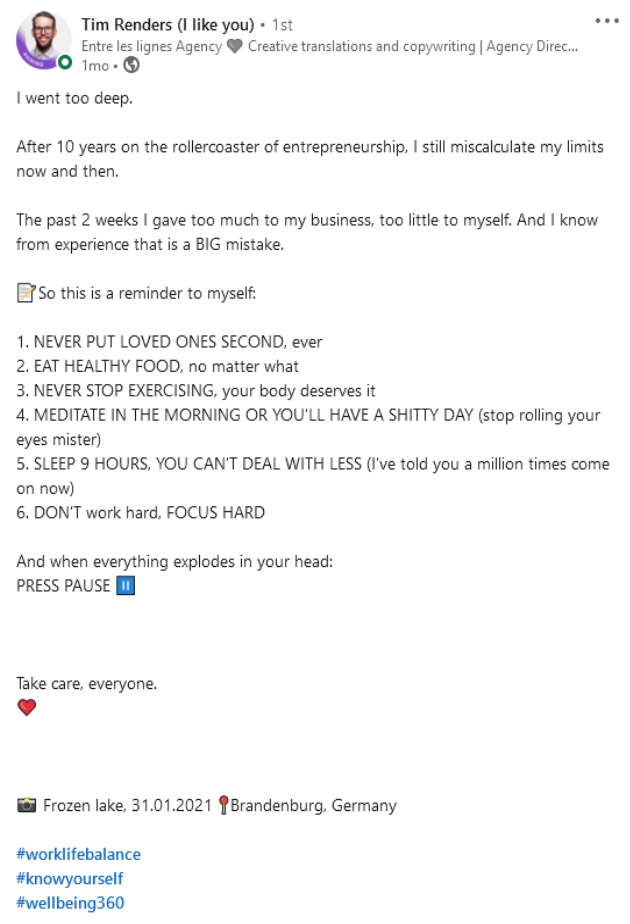Image resolution: width=630 pixels, height=924 pixels.
Task: Follow the #worklifebalance hashtag link
Action: (x=79, y=854)
